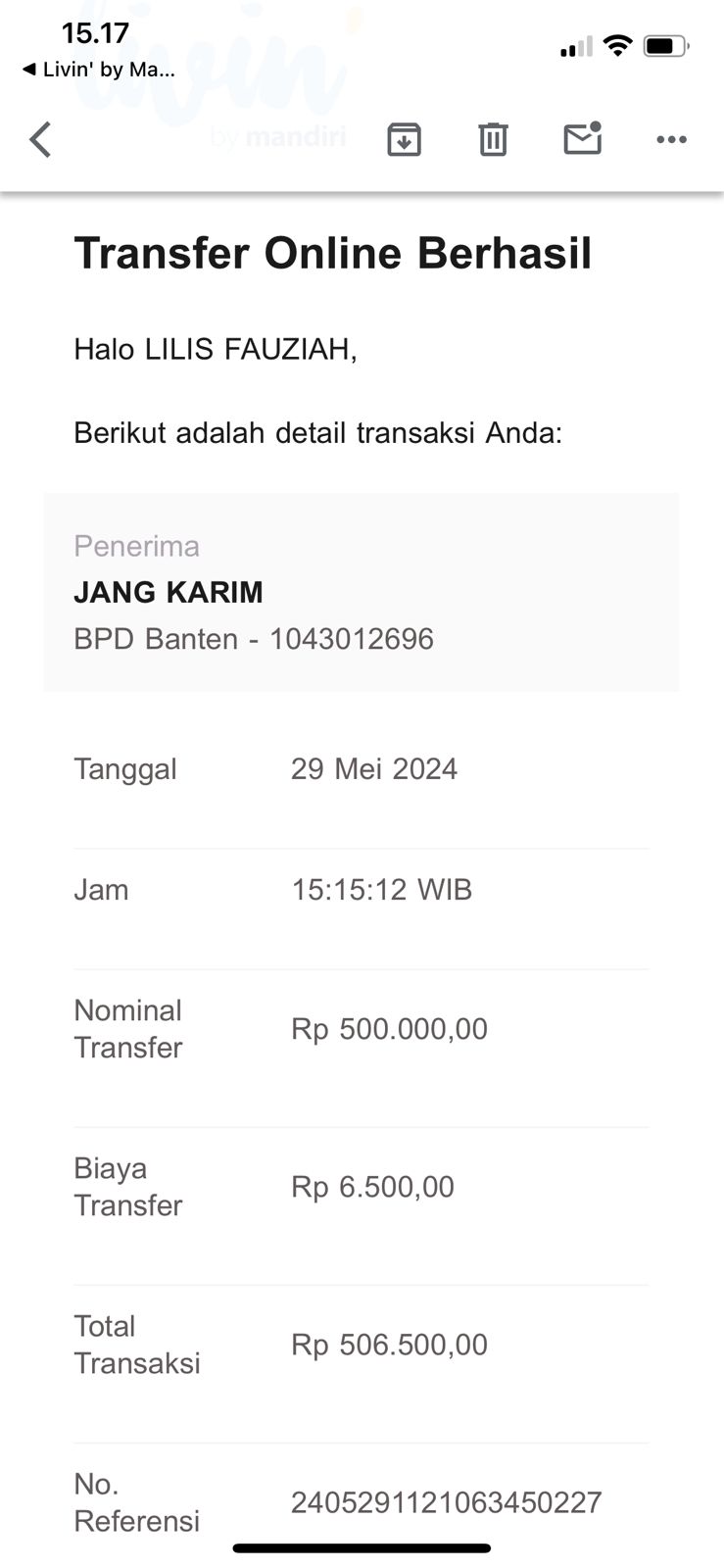Open the three-dot overflow menu
This screenshot has width=724, height=1568.
click(671, 139)
